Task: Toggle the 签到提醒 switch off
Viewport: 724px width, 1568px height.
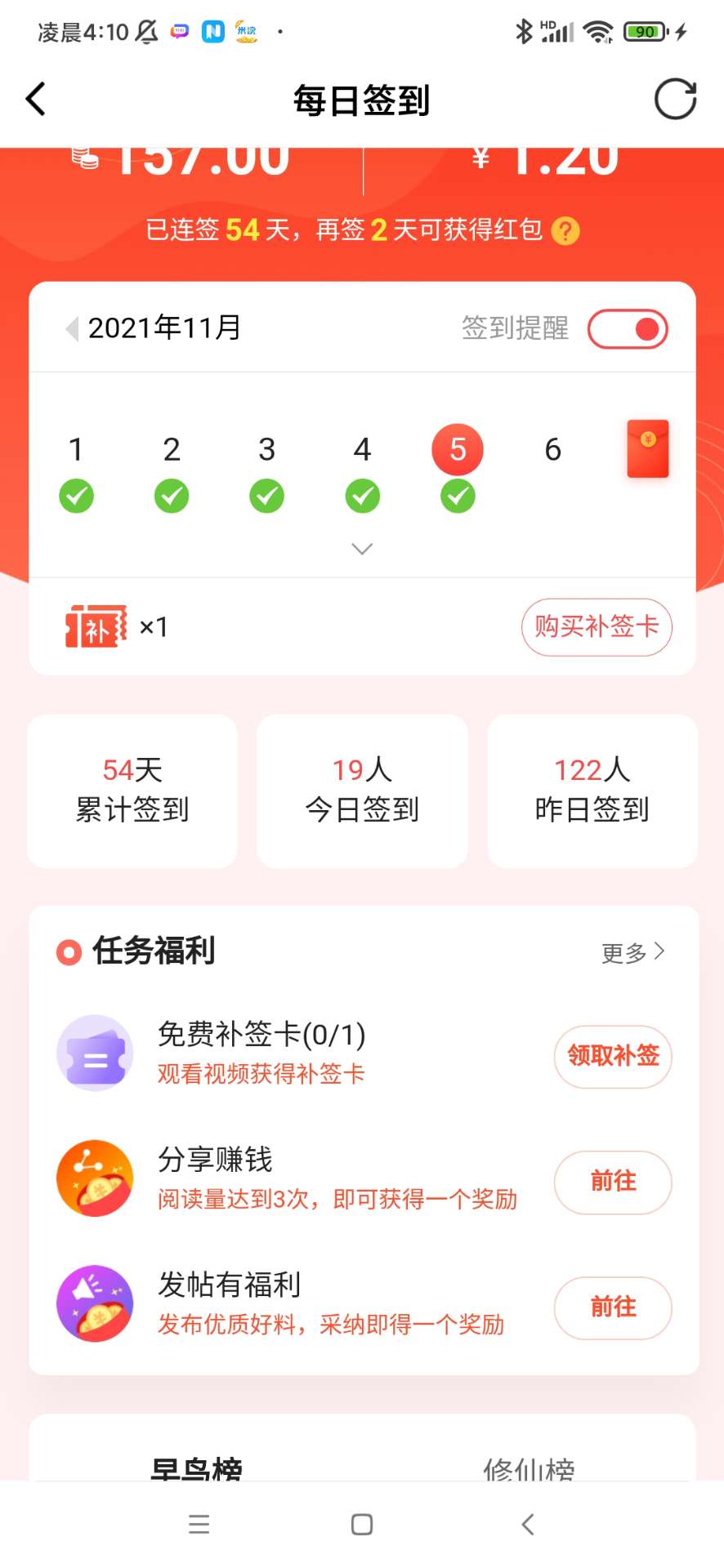Action: pos(628,329)
